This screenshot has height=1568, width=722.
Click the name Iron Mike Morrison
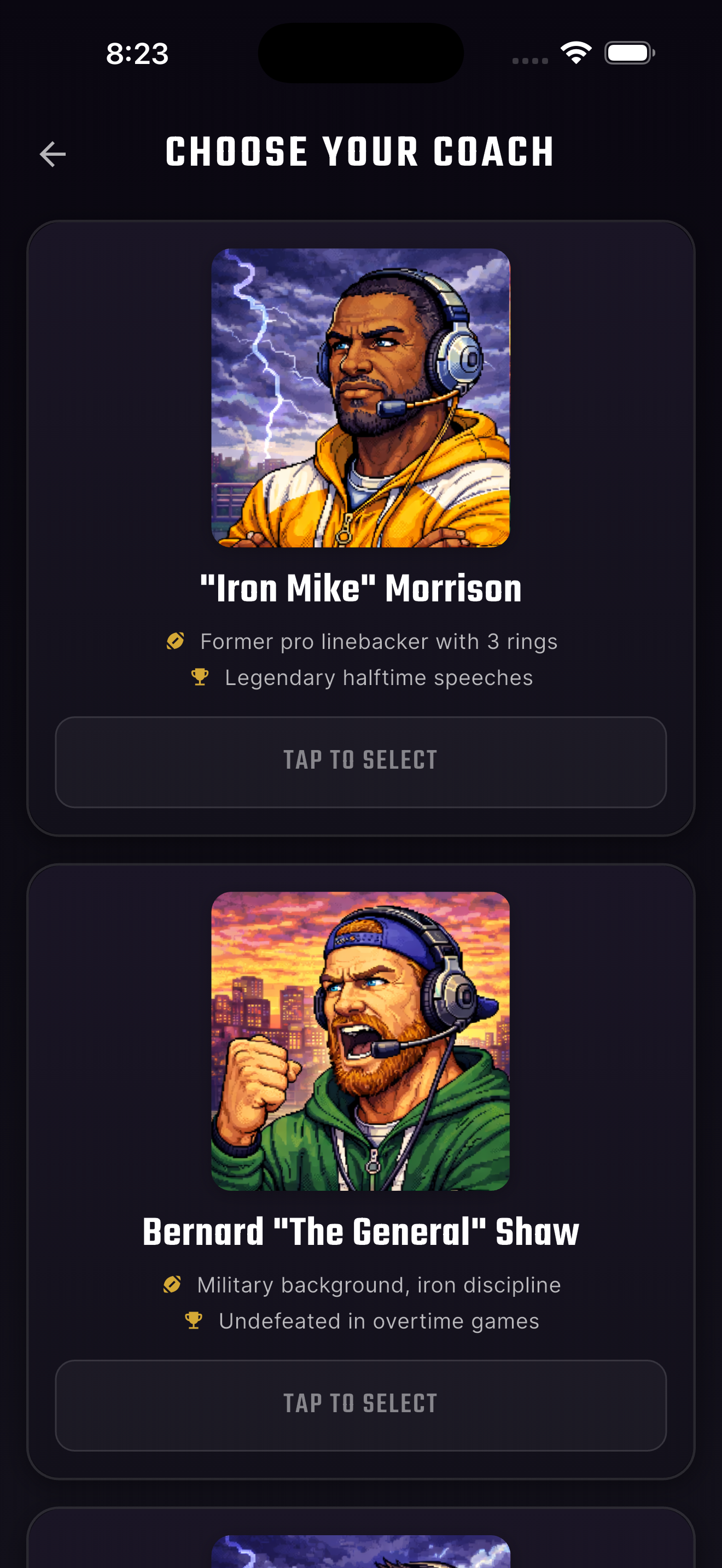pyautogui.click(x=361, y=587)
